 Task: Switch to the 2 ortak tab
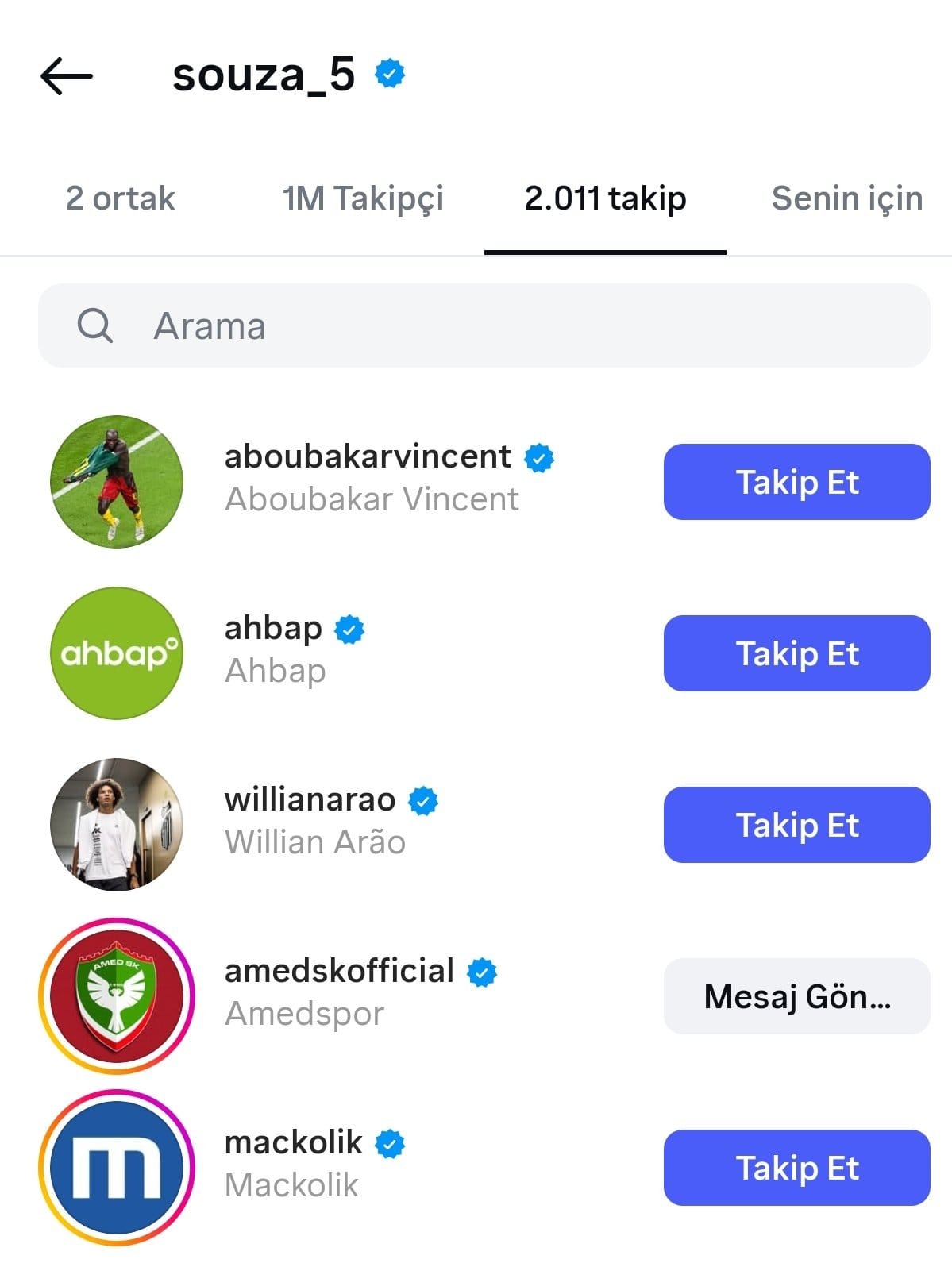point(120,198)
